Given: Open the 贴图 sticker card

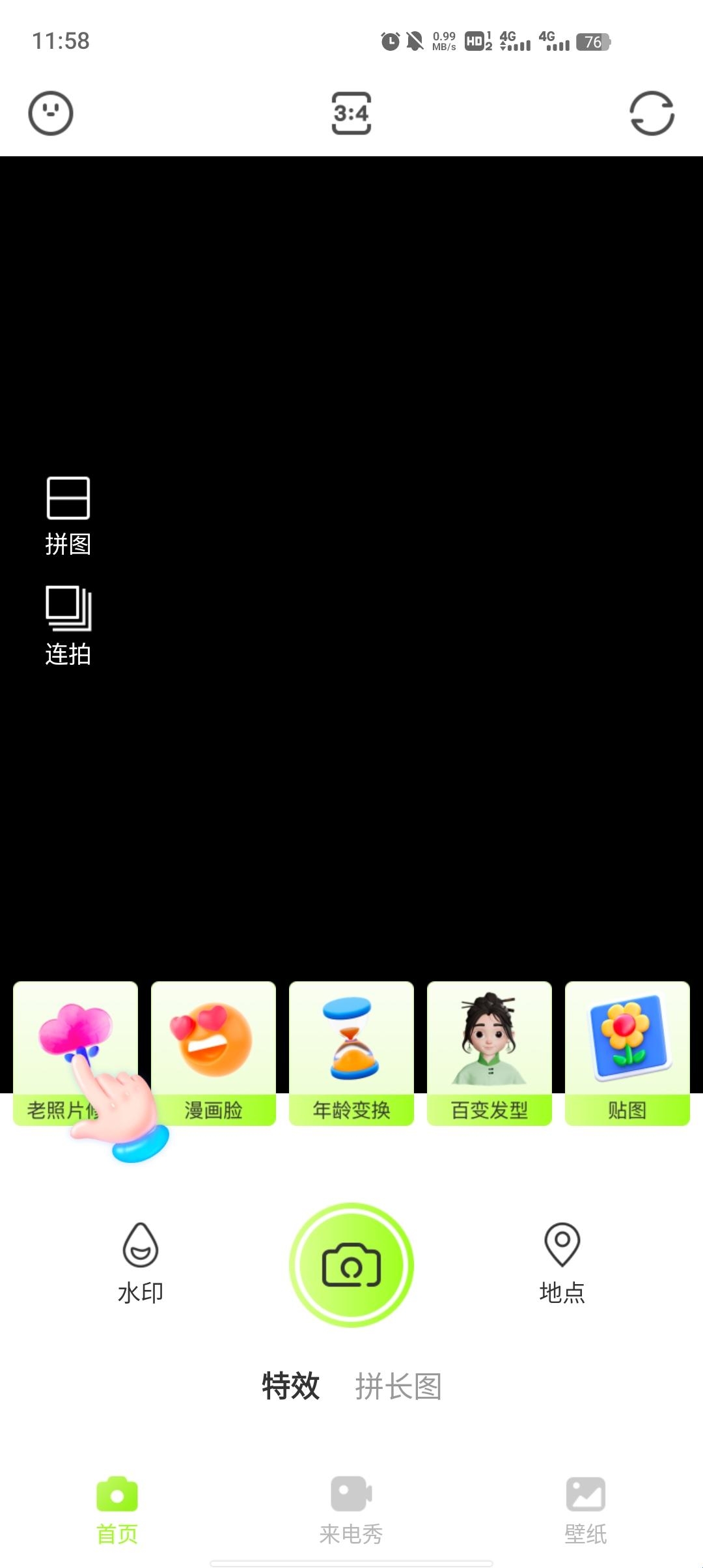Looking at the screenshot, I should tap(627, 1054).
